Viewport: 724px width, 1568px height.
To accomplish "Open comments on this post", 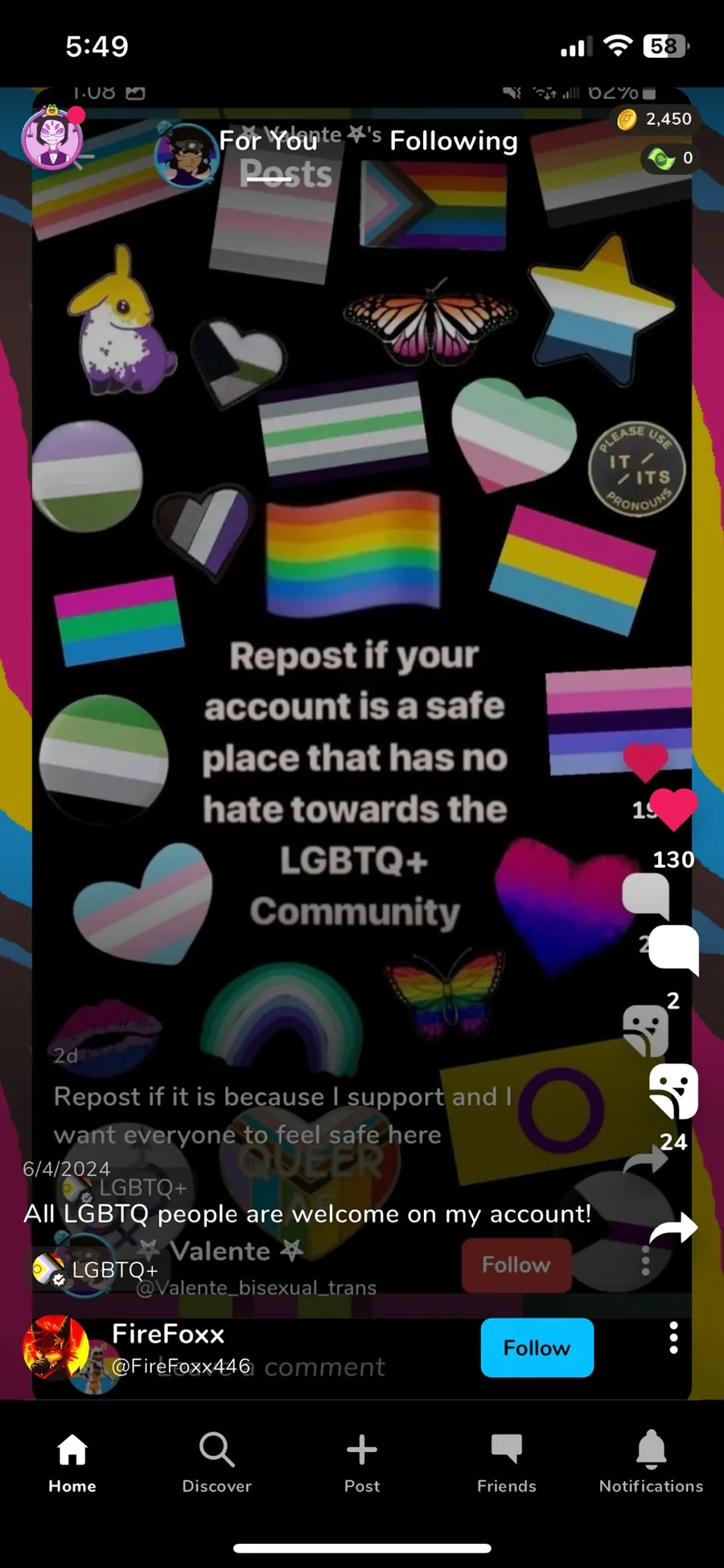I will pos(673,950).
